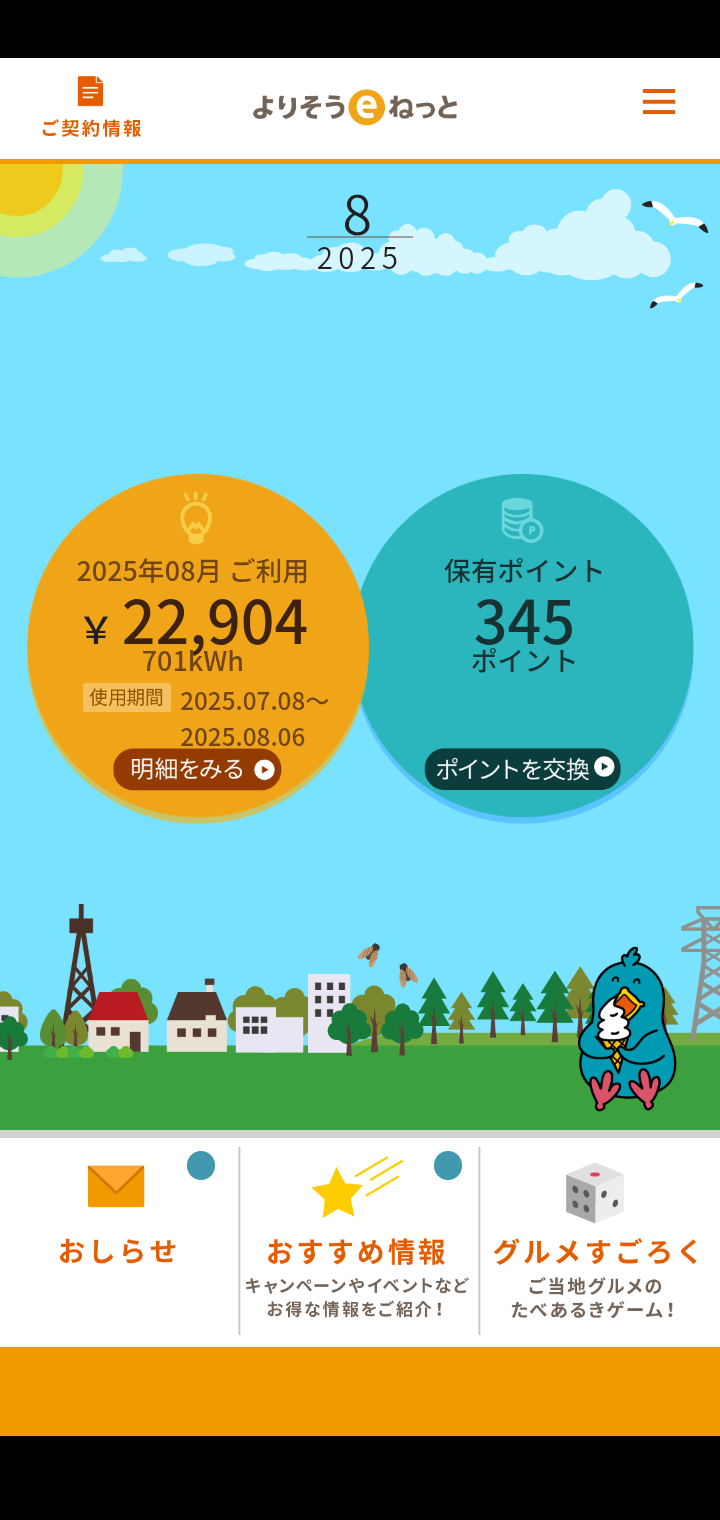This screenshot has height=1520, width=720.
Task: Open おすすめ情報 recommended info
Action: click(358, 1240)
